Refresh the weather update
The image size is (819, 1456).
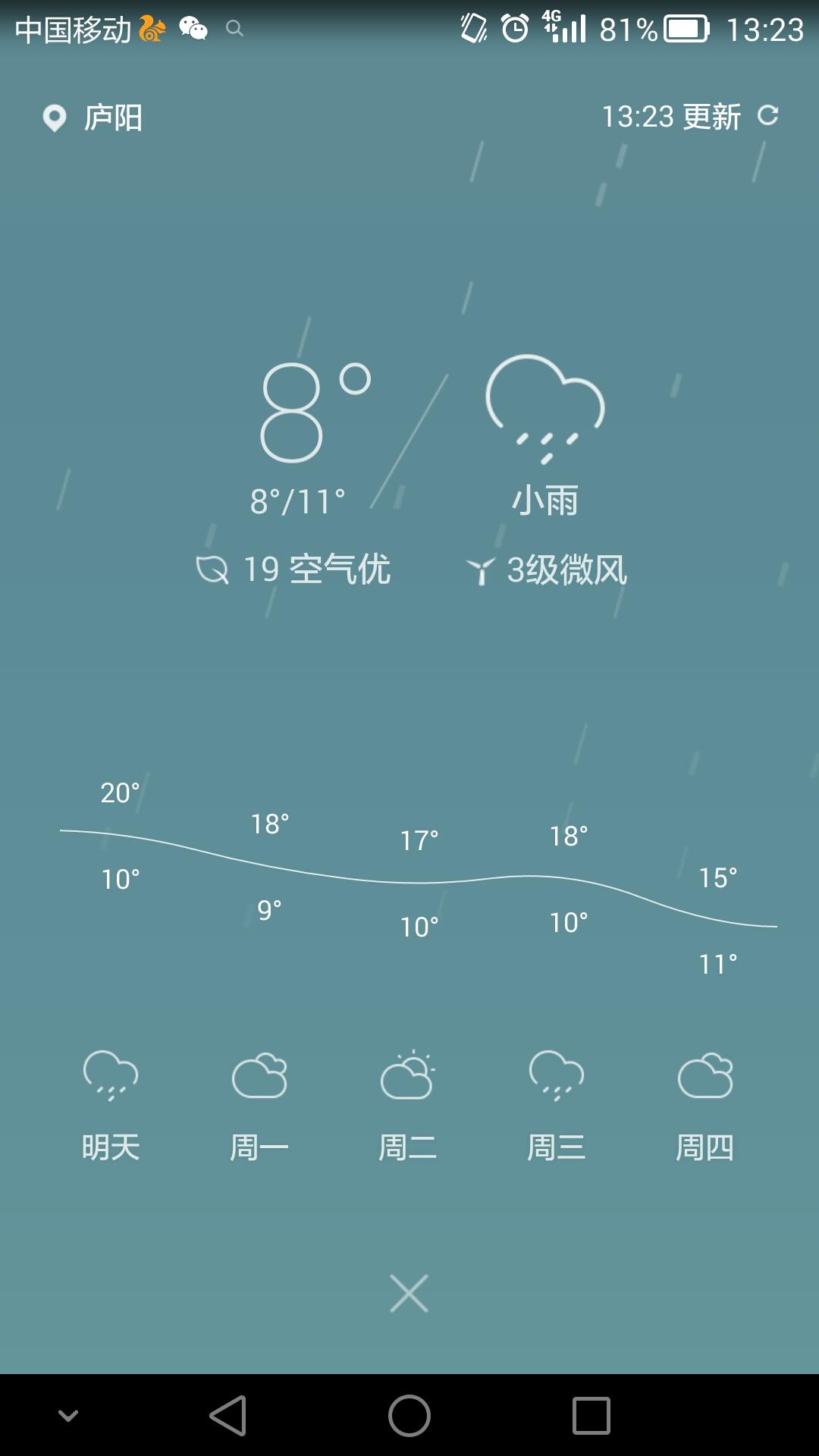pos(767,116)
